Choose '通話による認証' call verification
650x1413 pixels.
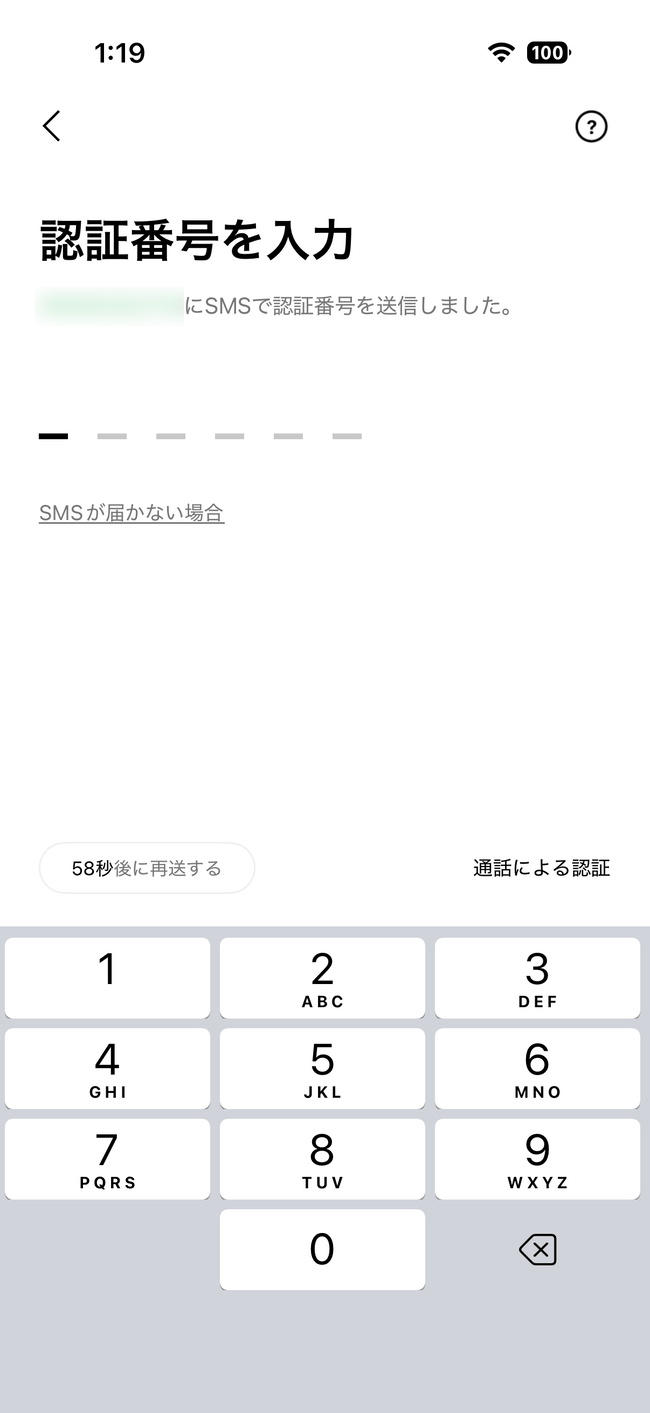(541, 868)
